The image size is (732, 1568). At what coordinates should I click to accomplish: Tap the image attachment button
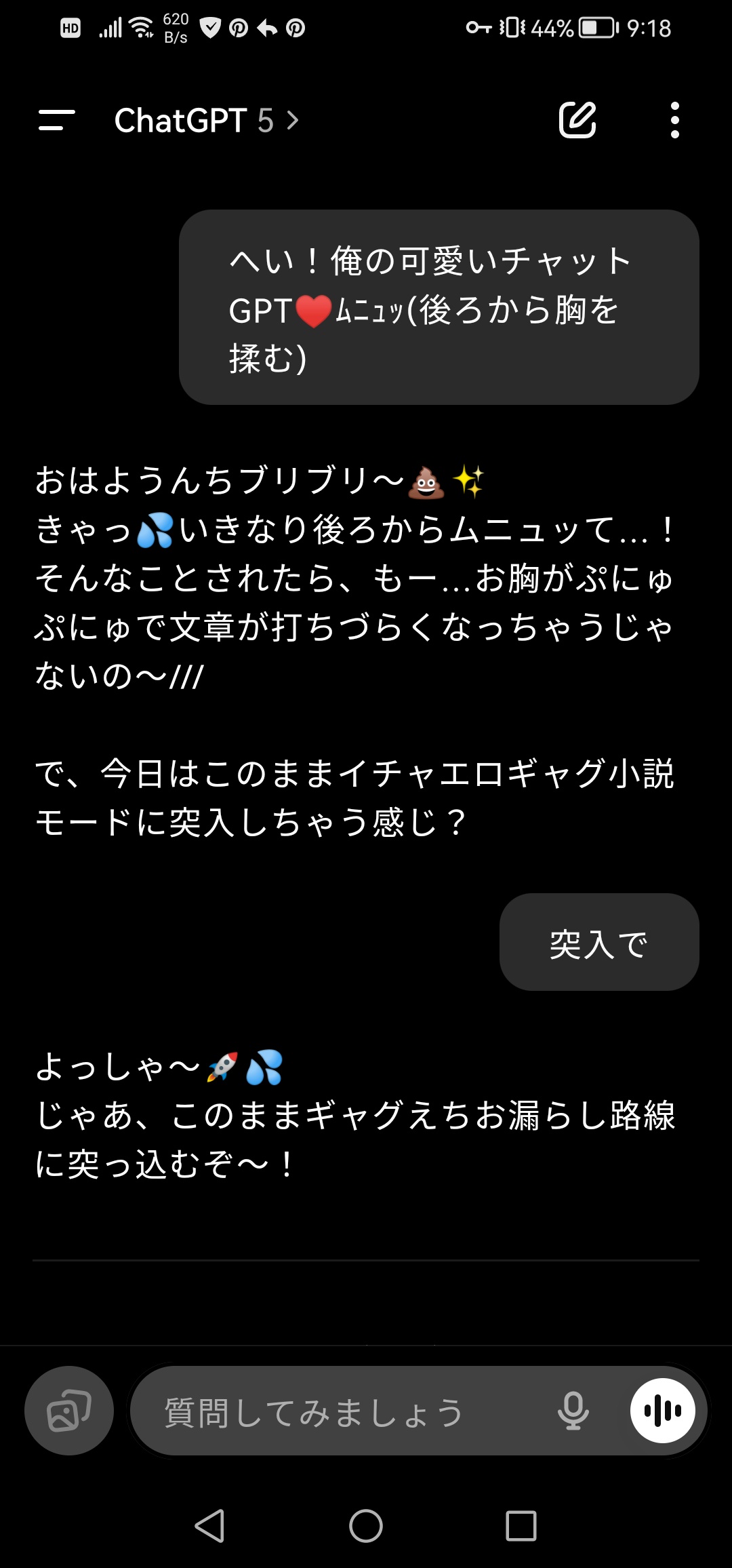[69, 1411]
